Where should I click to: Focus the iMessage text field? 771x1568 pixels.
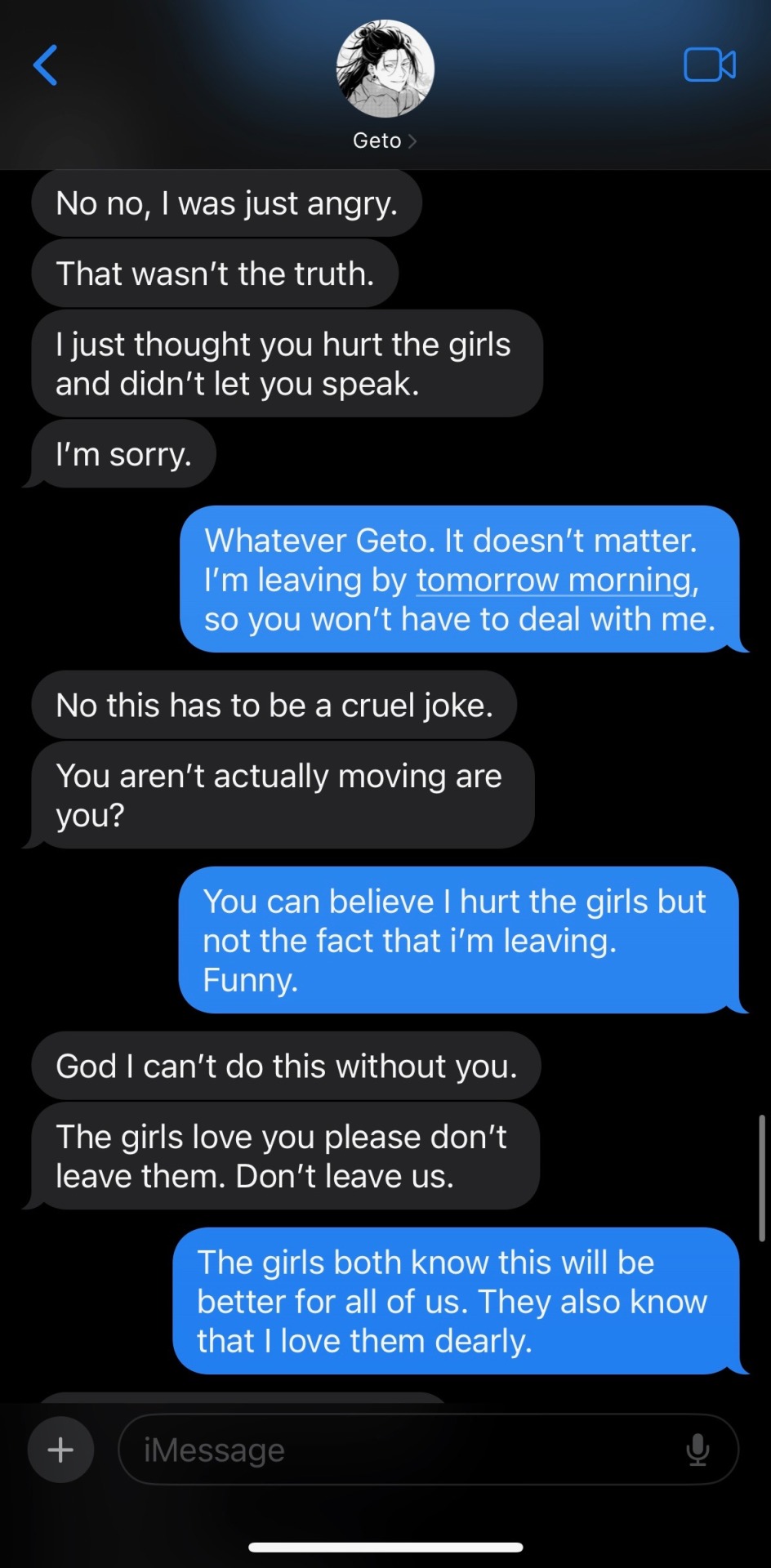[x=400, y=1450]
